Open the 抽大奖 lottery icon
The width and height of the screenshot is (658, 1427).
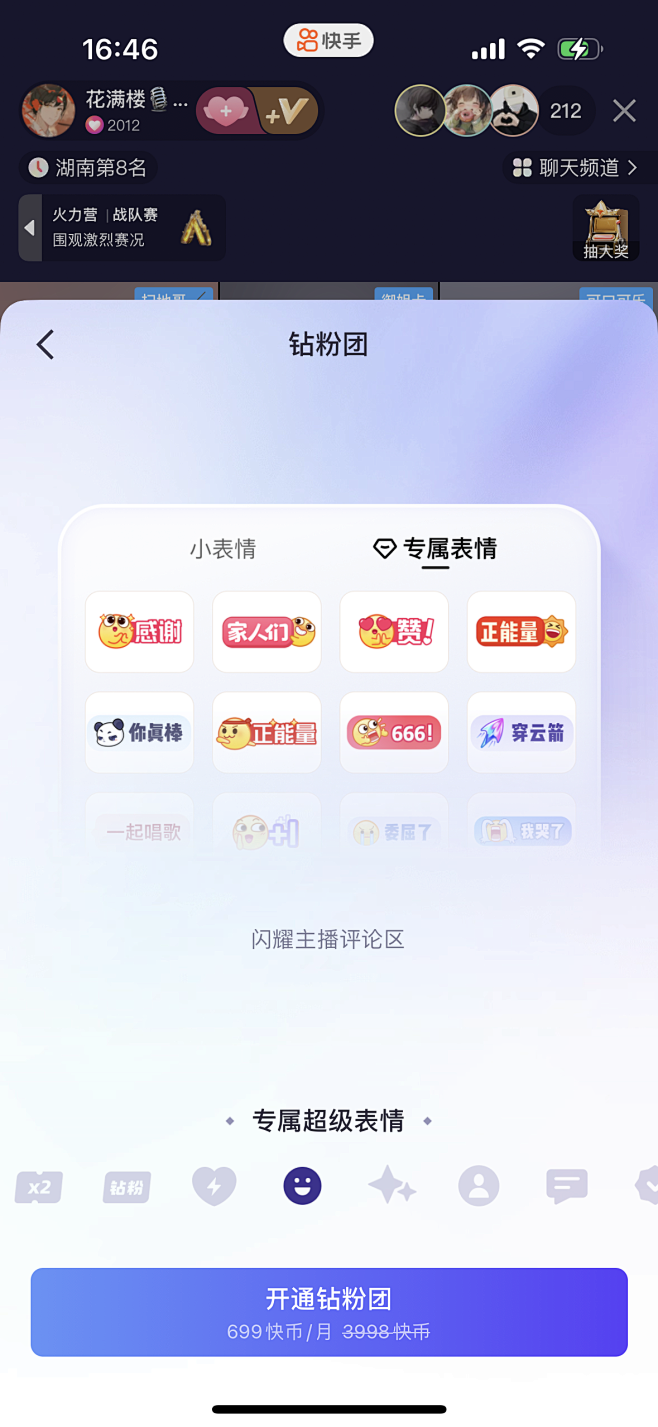coord(606,229)
